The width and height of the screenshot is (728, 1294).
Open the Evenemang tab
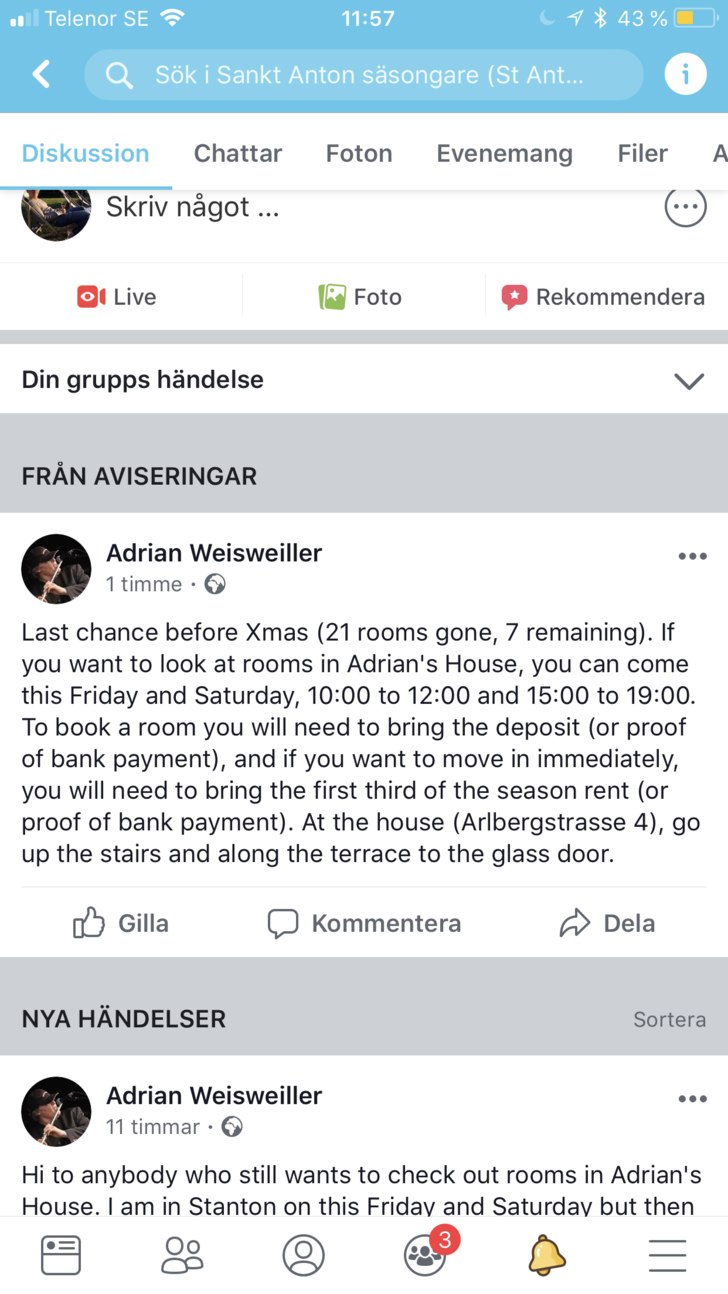[x=504, y=153]
